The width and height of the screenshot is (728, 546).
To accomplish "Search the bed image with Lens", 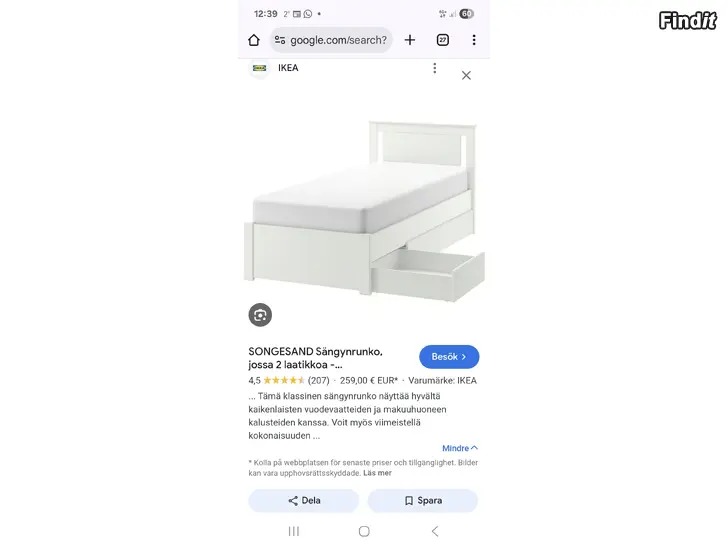I will (x=260, y=314).
